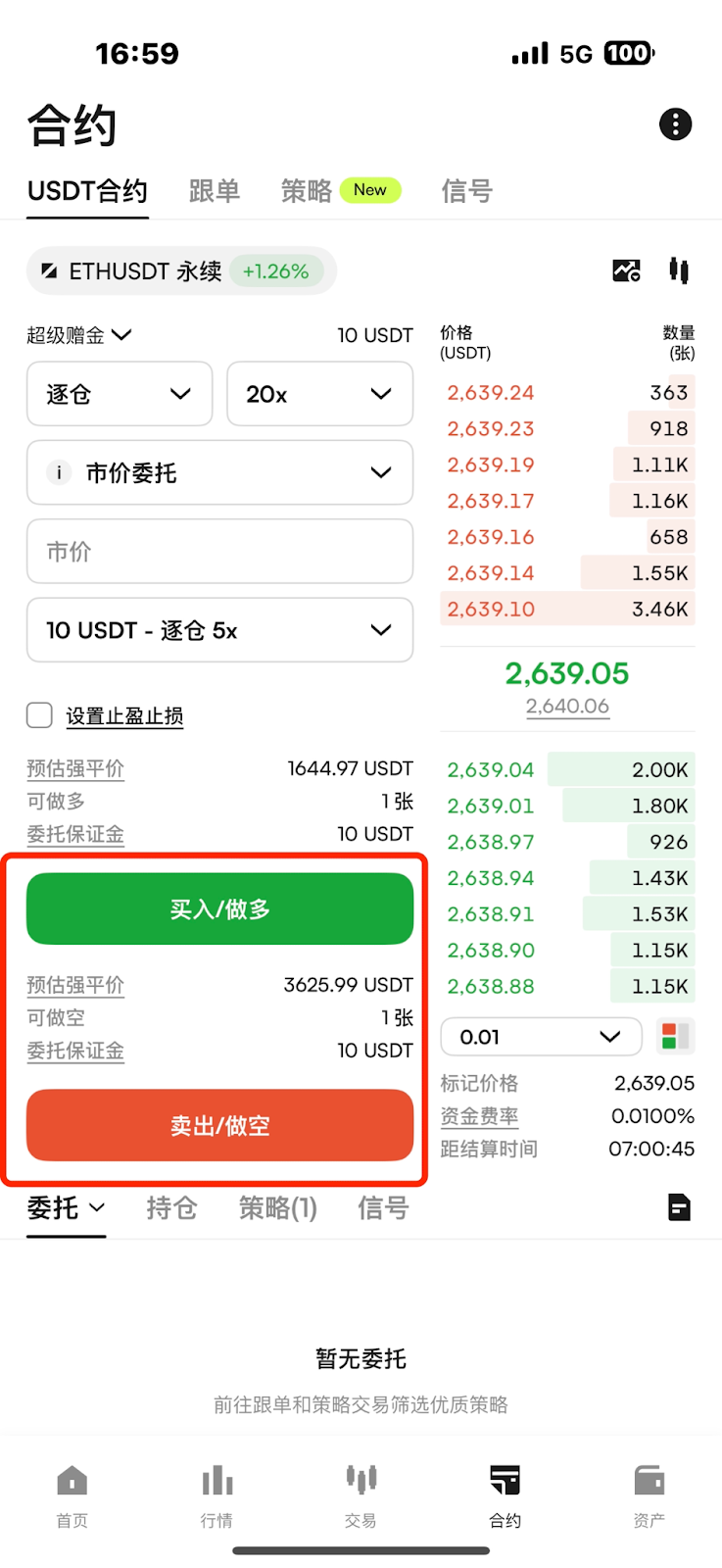This screenshot has width=722, height=1568.
Task: Open 资产 in bottom navigation
Action: (650, 1496)
